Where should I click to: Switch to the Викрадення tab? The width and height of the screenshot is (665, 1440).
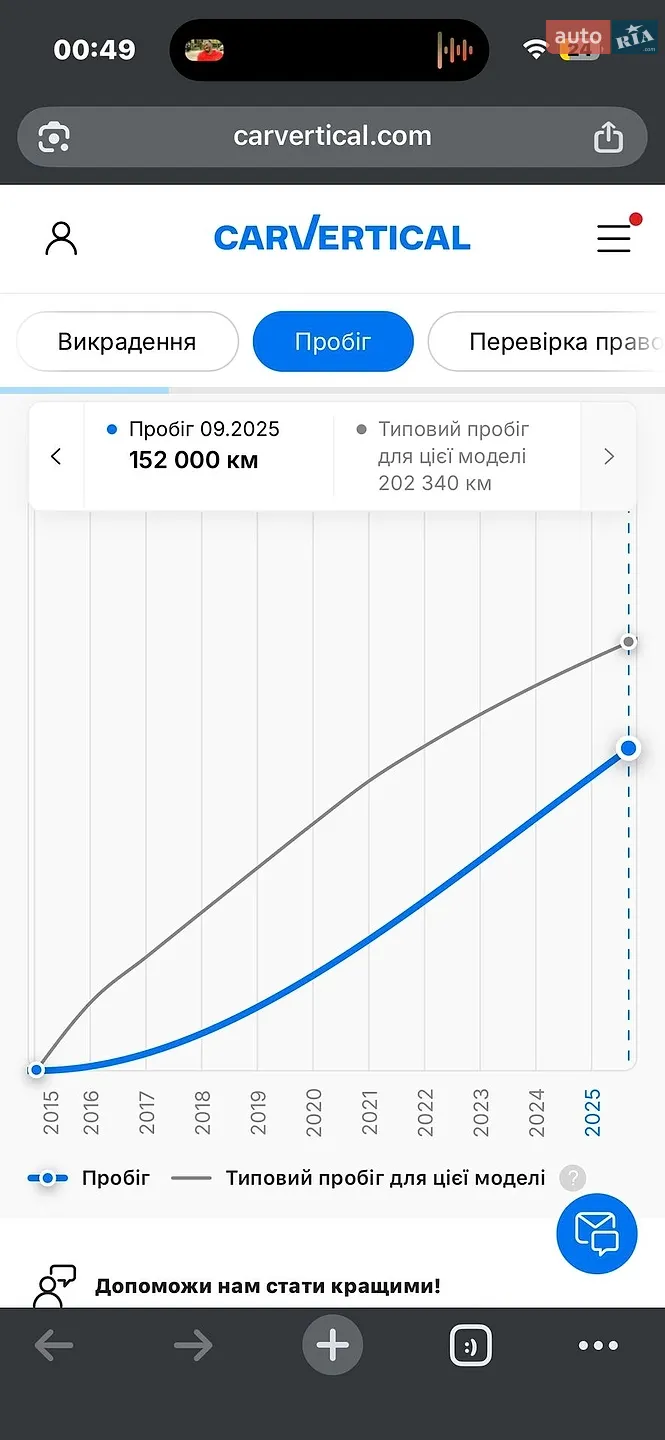pos(127,342)
